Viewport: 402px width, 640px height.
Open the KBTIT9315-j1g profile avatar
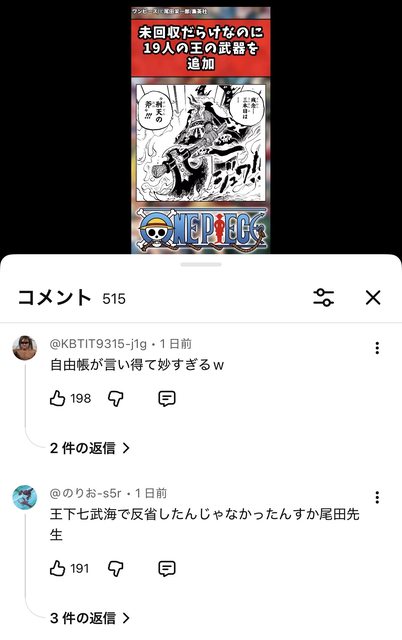tap(24, 348)
